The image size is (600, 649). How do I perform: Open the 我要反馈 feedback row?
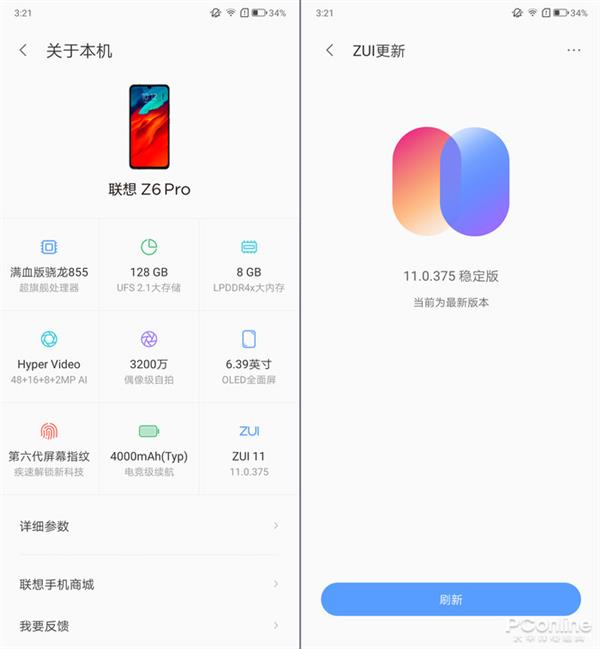(x=150, y=626)
